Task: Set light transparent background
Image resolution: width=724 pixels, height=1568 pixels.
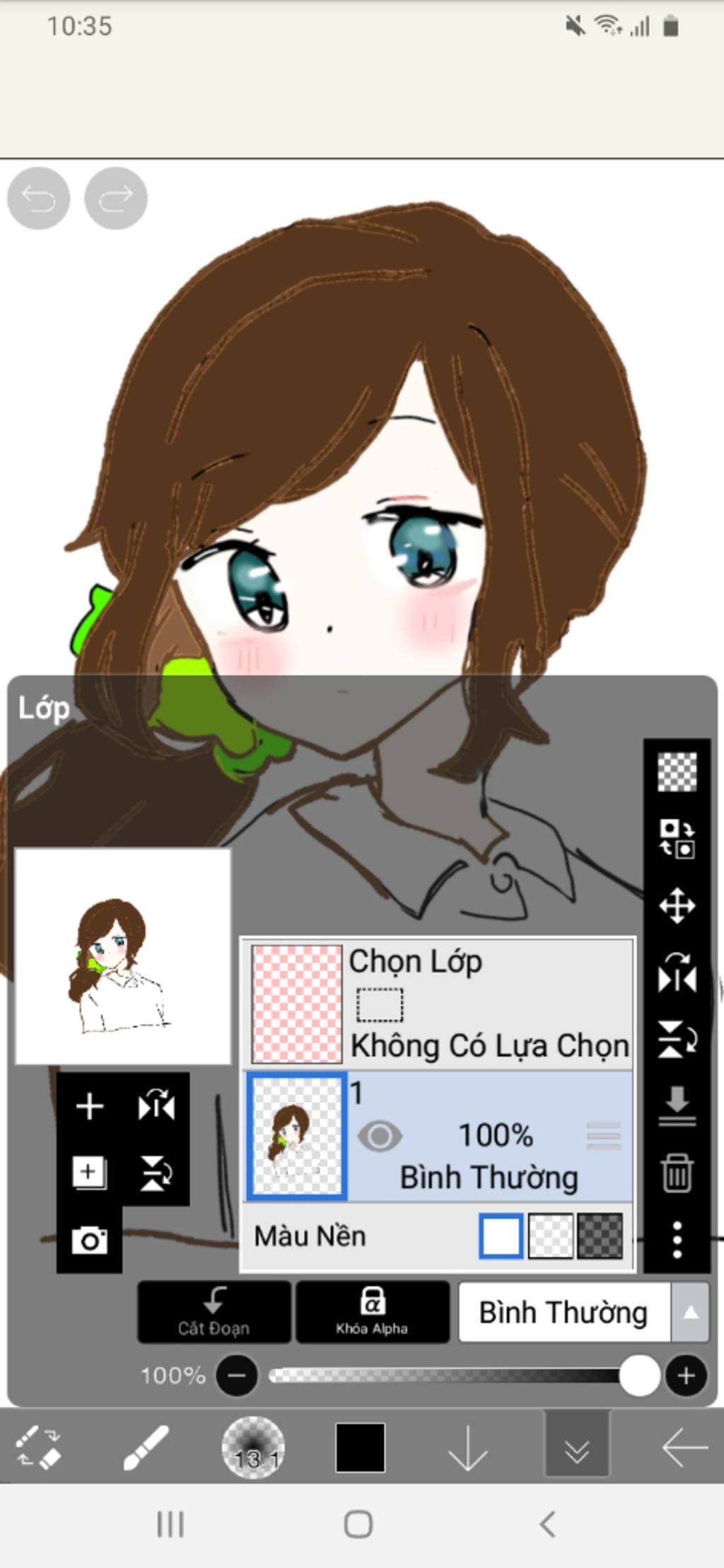Action: click(x=551, y=1236)
